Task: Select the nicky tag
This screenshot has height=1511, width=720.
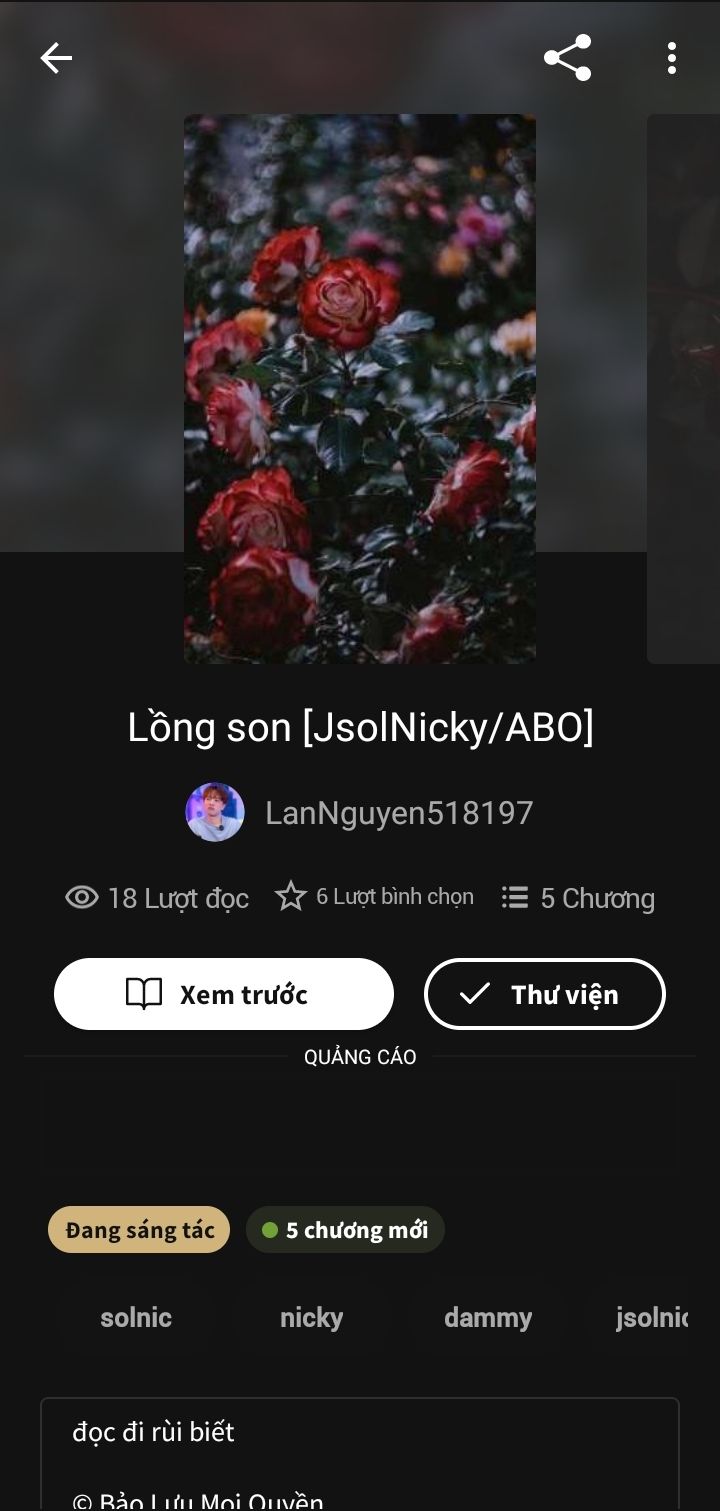Action: pos(311,1318)
